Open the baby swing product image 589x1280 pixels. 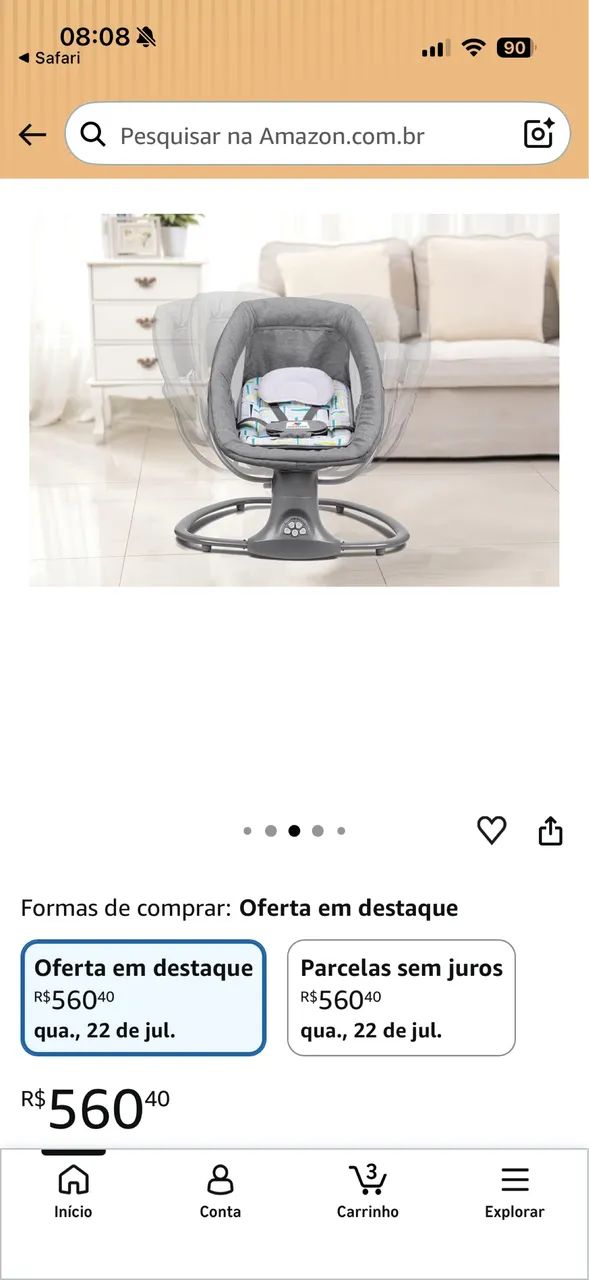coord(294,400)
